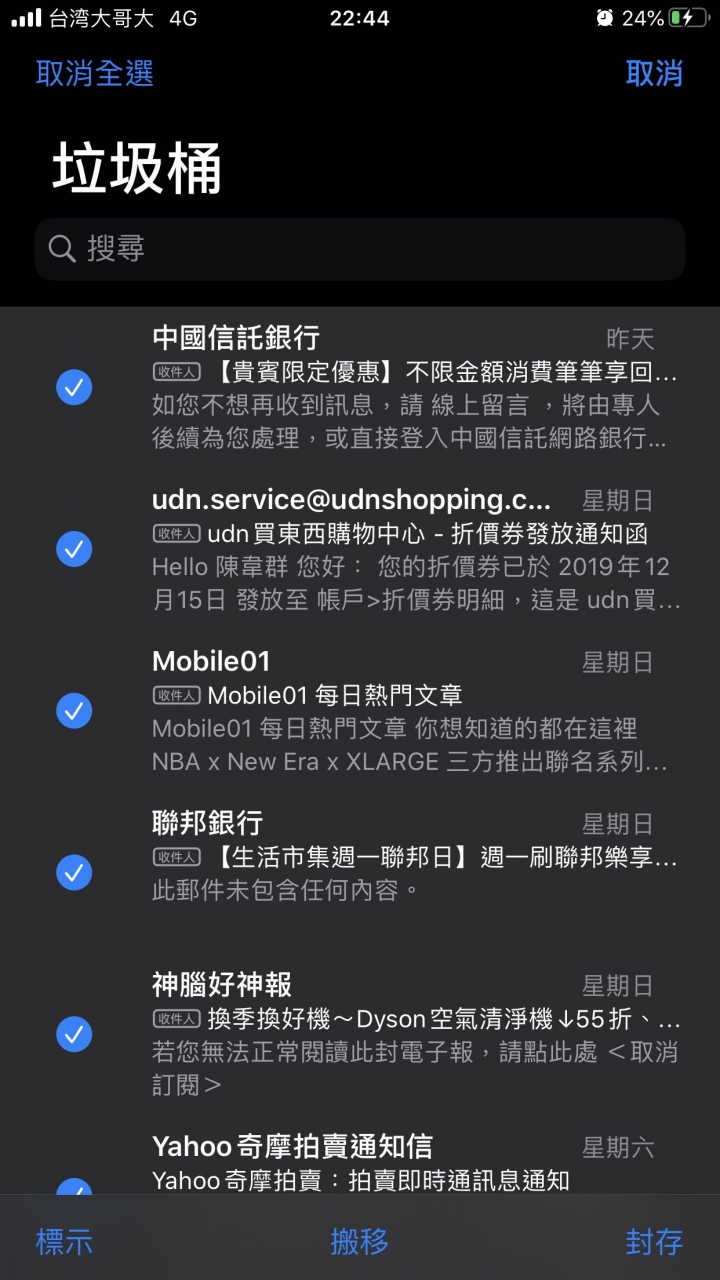Open the 搜尋 search field
This screenshot has height=1280, width=720.
point(360,249)
